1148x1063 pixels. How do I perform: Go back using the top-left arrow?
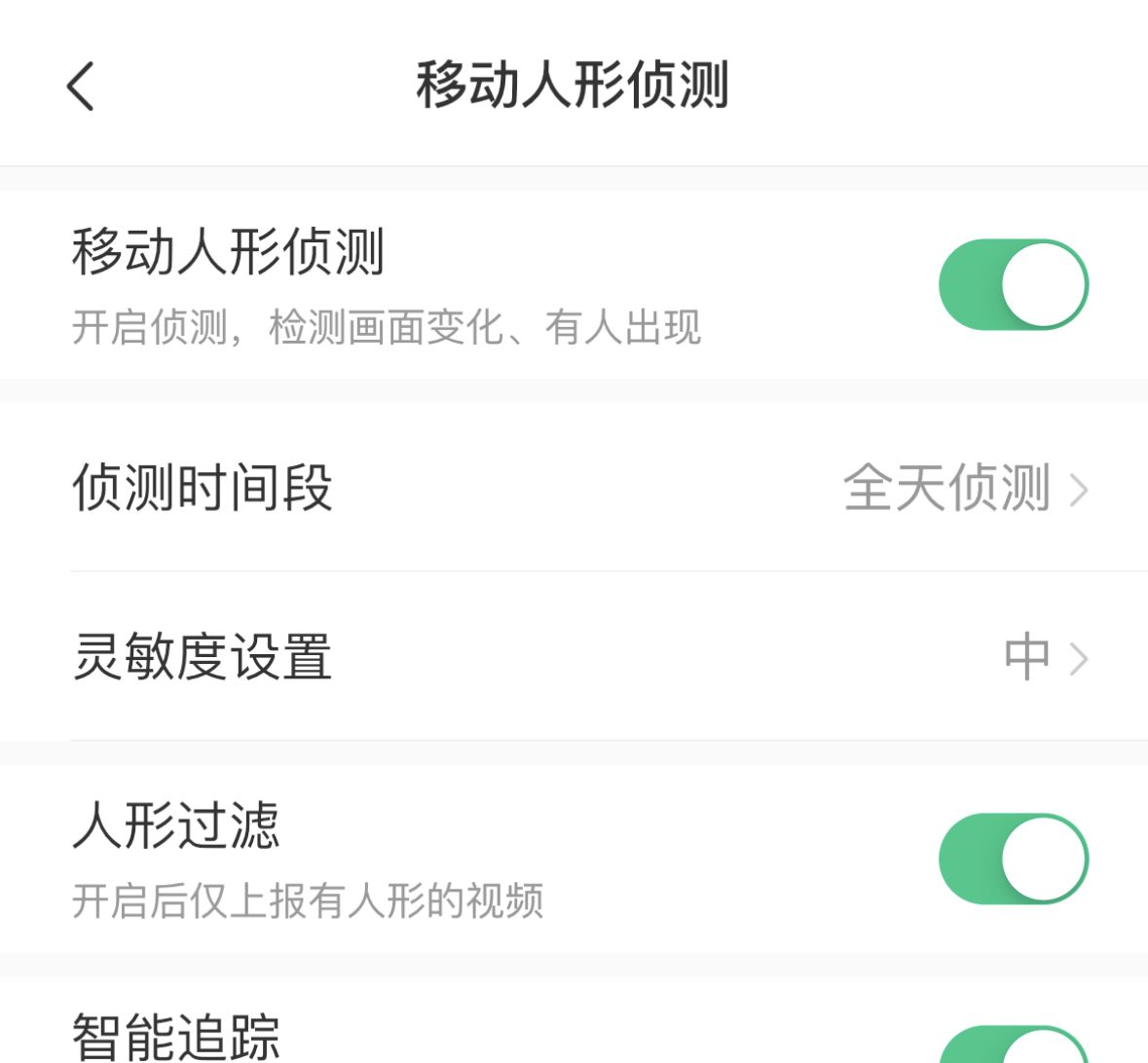point(81,86)
